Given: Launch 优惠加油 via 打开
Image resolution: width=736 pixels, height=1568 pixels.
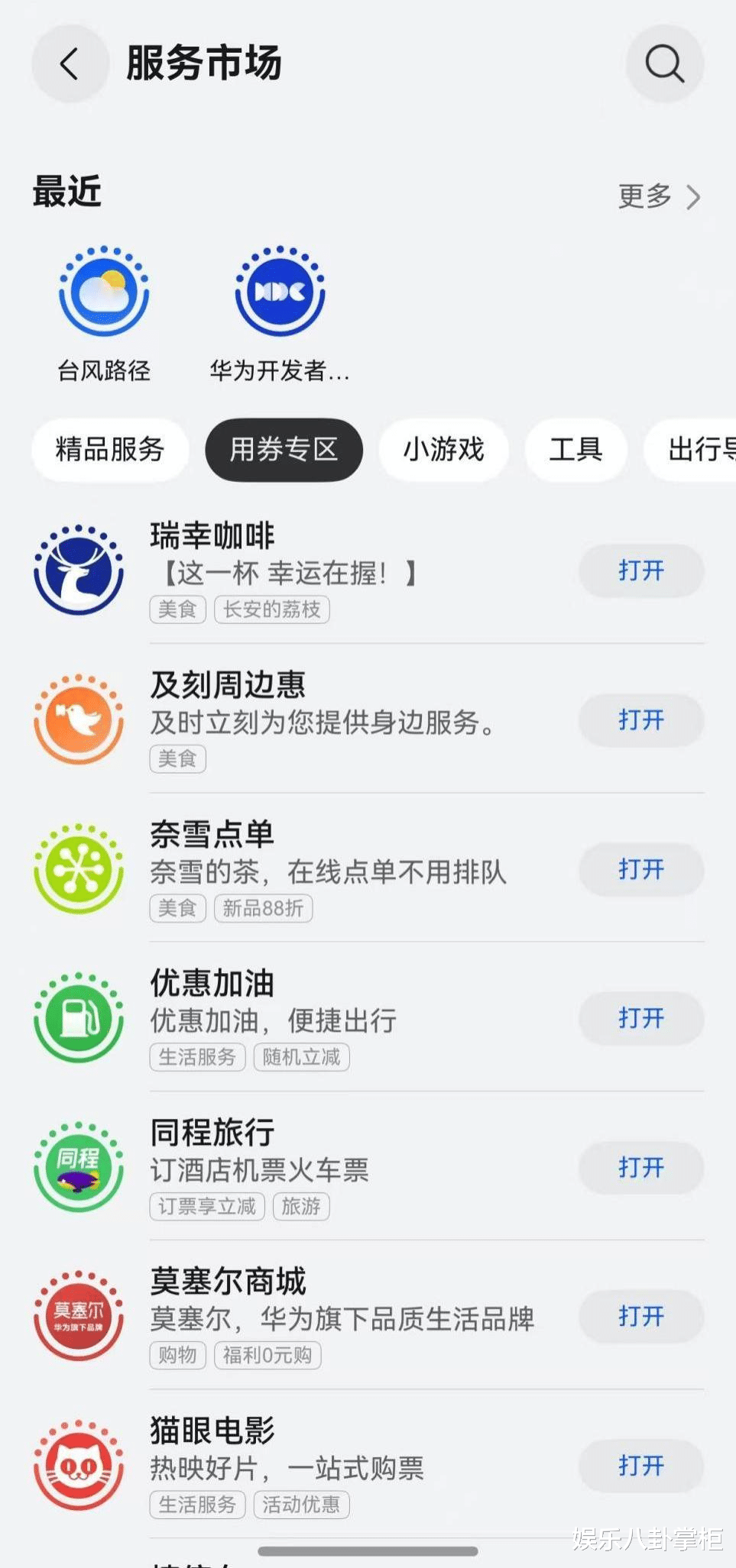Looking at the screenshot, I should [640, 1018].
